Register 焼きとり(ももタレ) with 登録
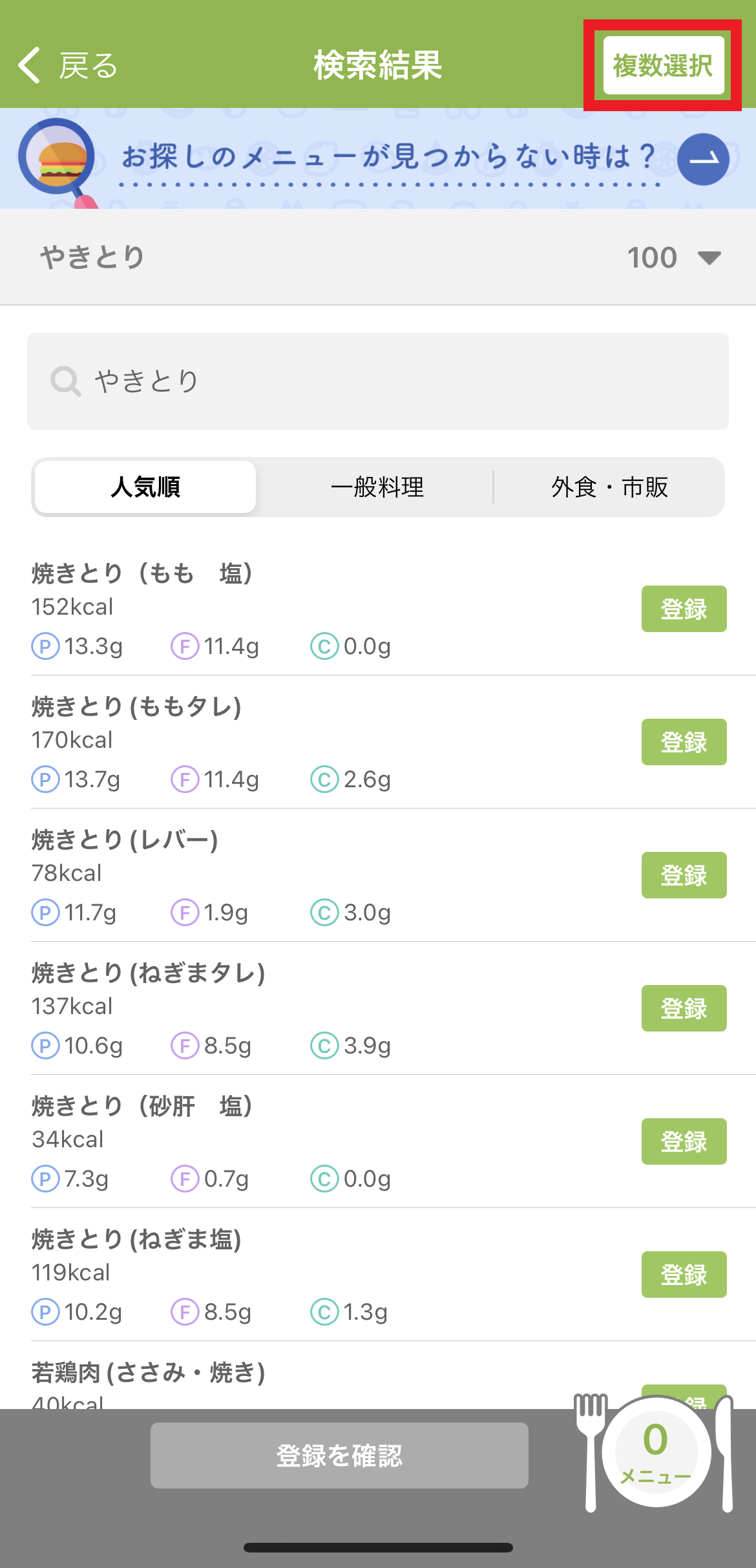 point(684,742)
